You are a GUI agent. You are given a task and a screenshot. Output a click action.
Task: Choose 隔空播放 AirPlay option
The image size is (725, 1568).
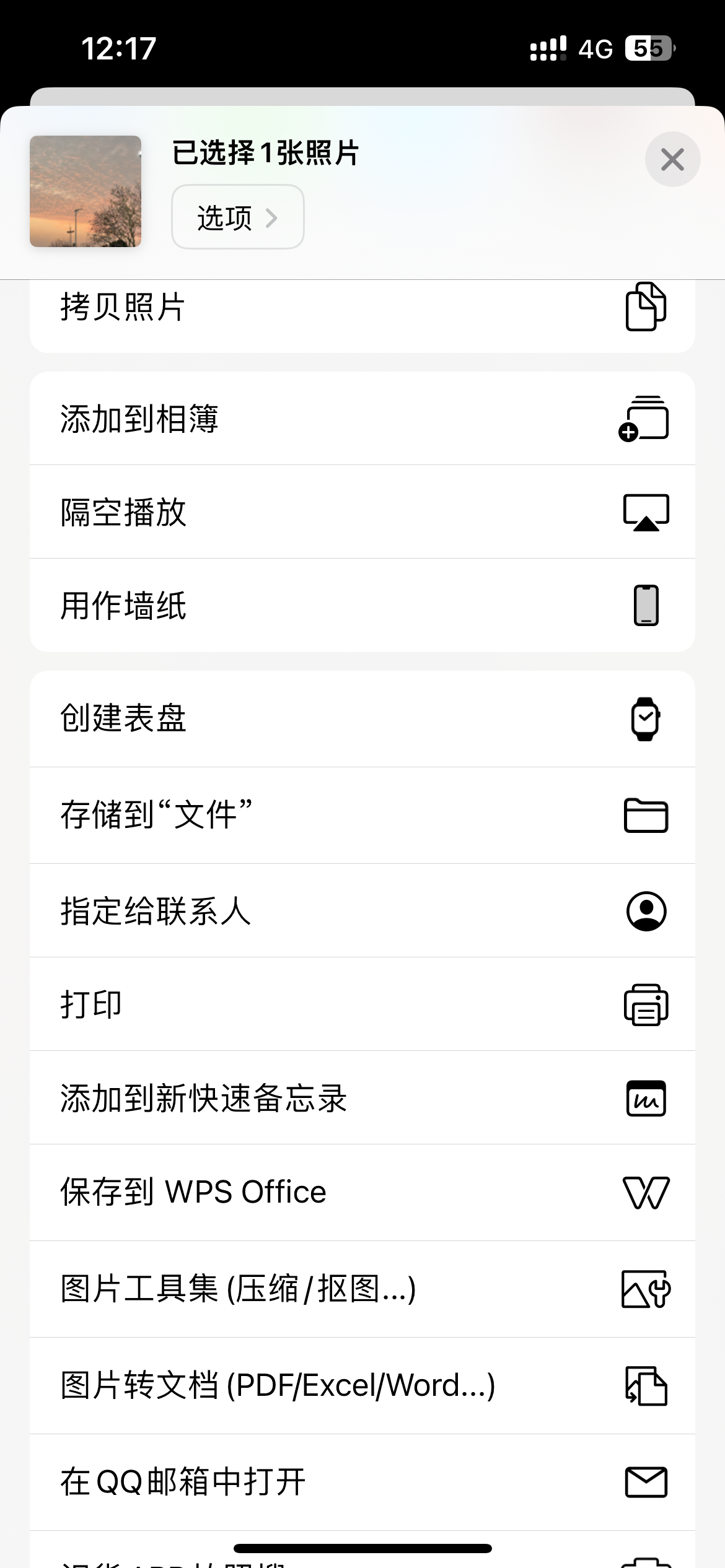(362, 512)
